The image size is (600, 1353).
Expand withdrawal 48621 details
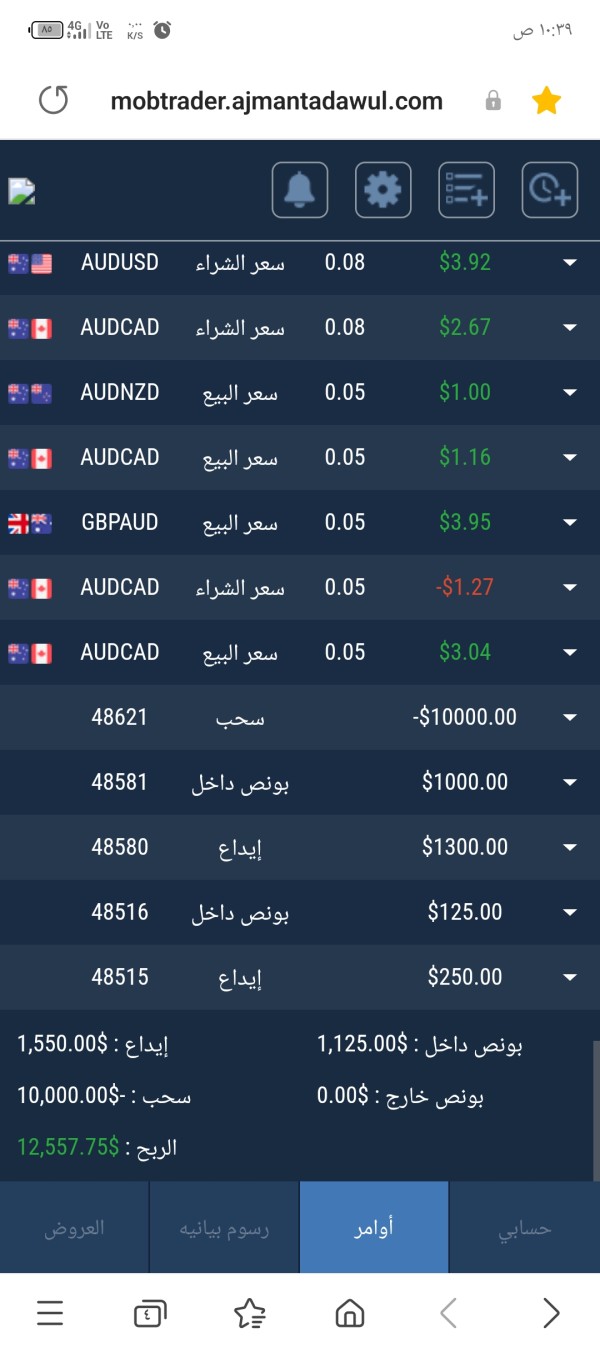pos(570,718)
